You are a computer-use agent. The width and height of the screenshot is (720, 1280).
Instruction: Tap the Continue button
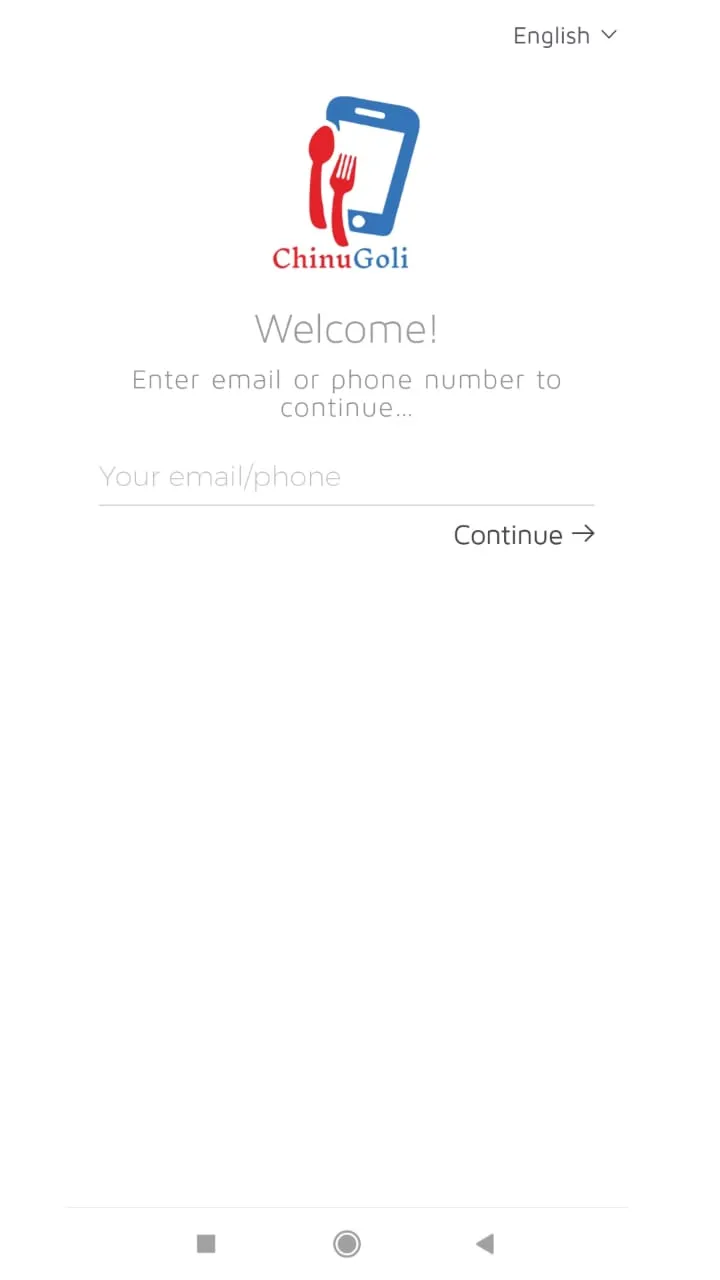tap(524, 535)
